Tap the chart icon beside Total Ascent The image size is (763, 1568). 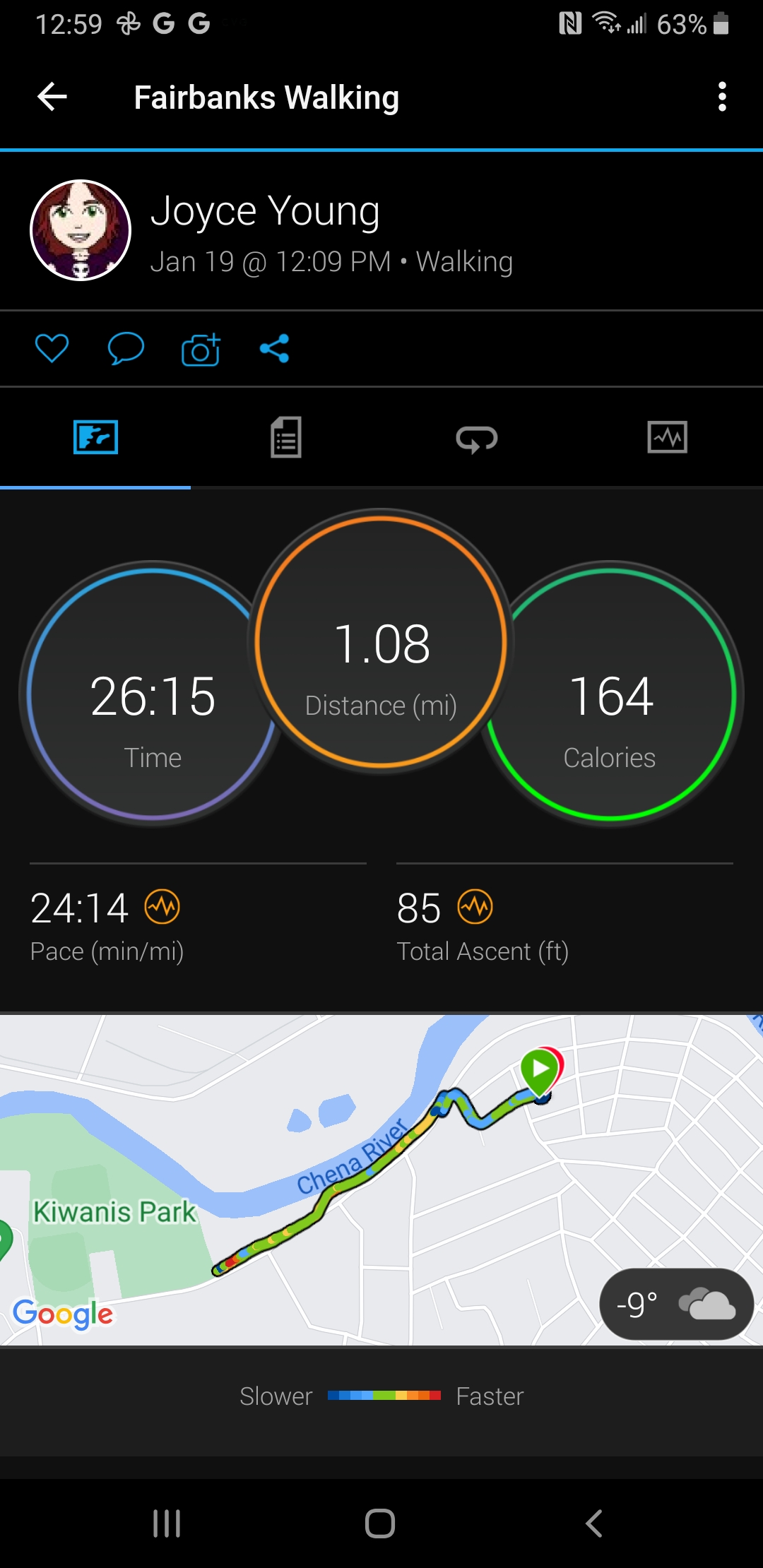475,907
